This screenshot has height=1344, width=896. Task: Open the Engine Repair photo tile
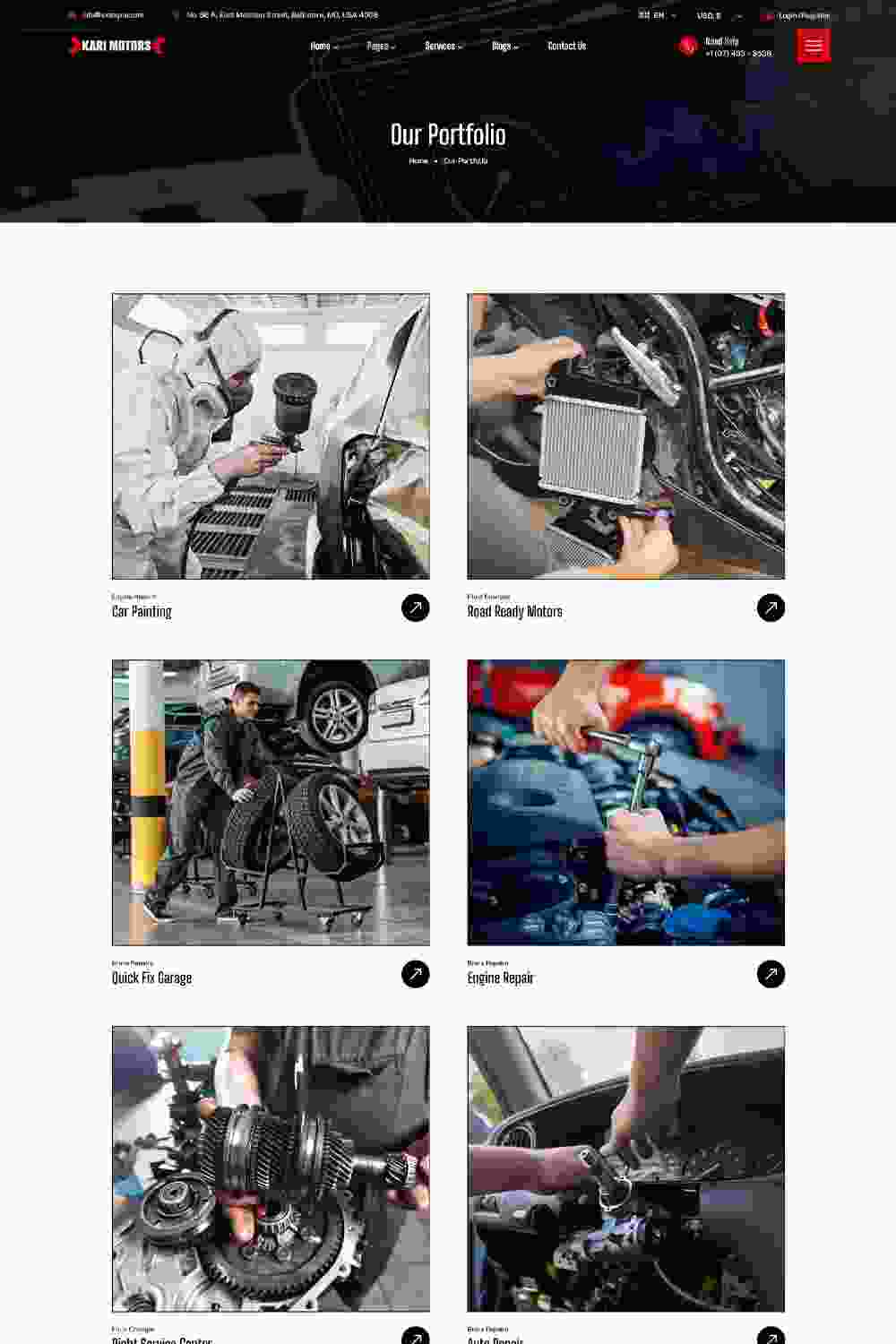(625, 802)
